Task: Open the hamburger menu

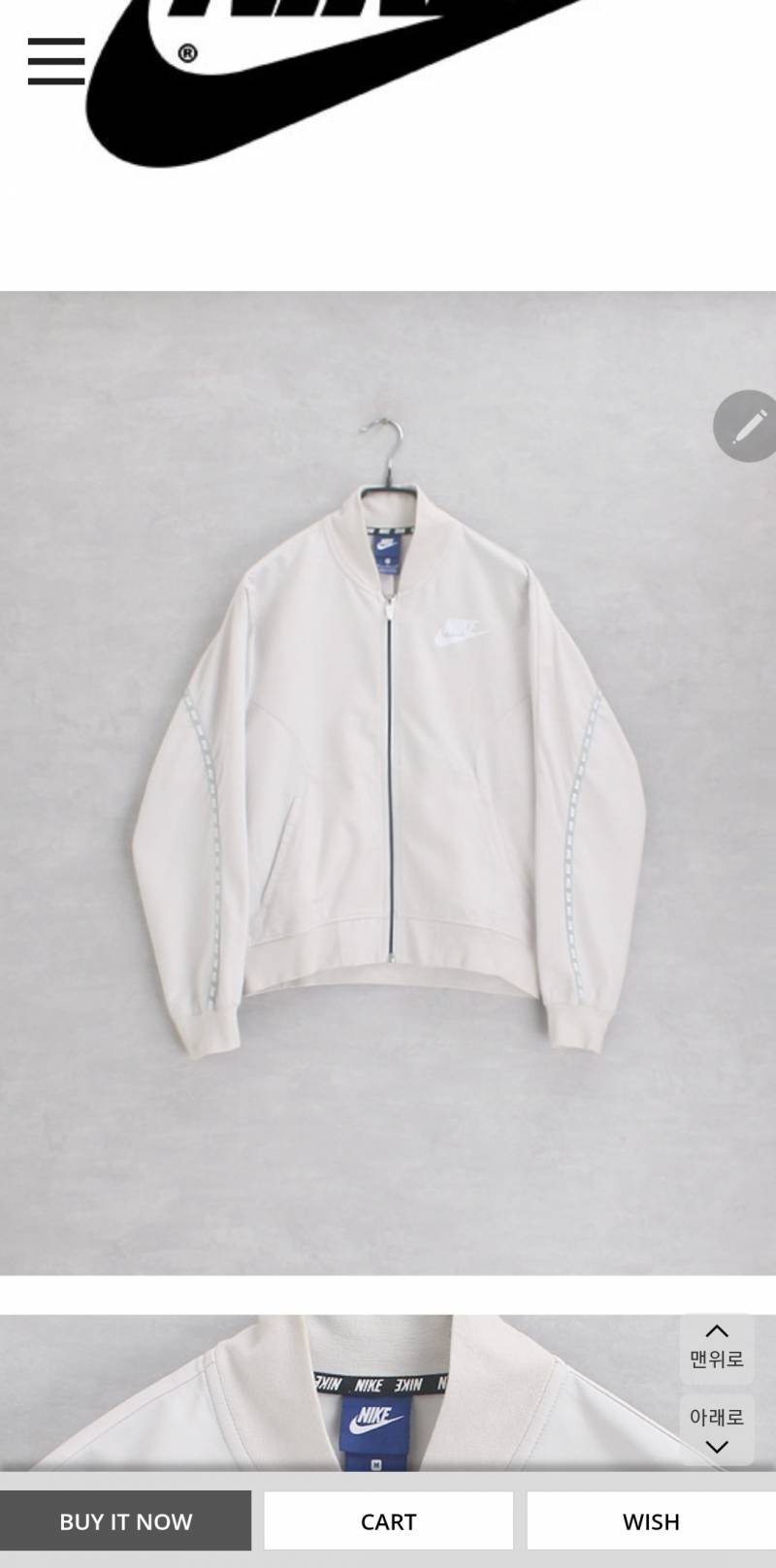Action: [x=56, y=62]
